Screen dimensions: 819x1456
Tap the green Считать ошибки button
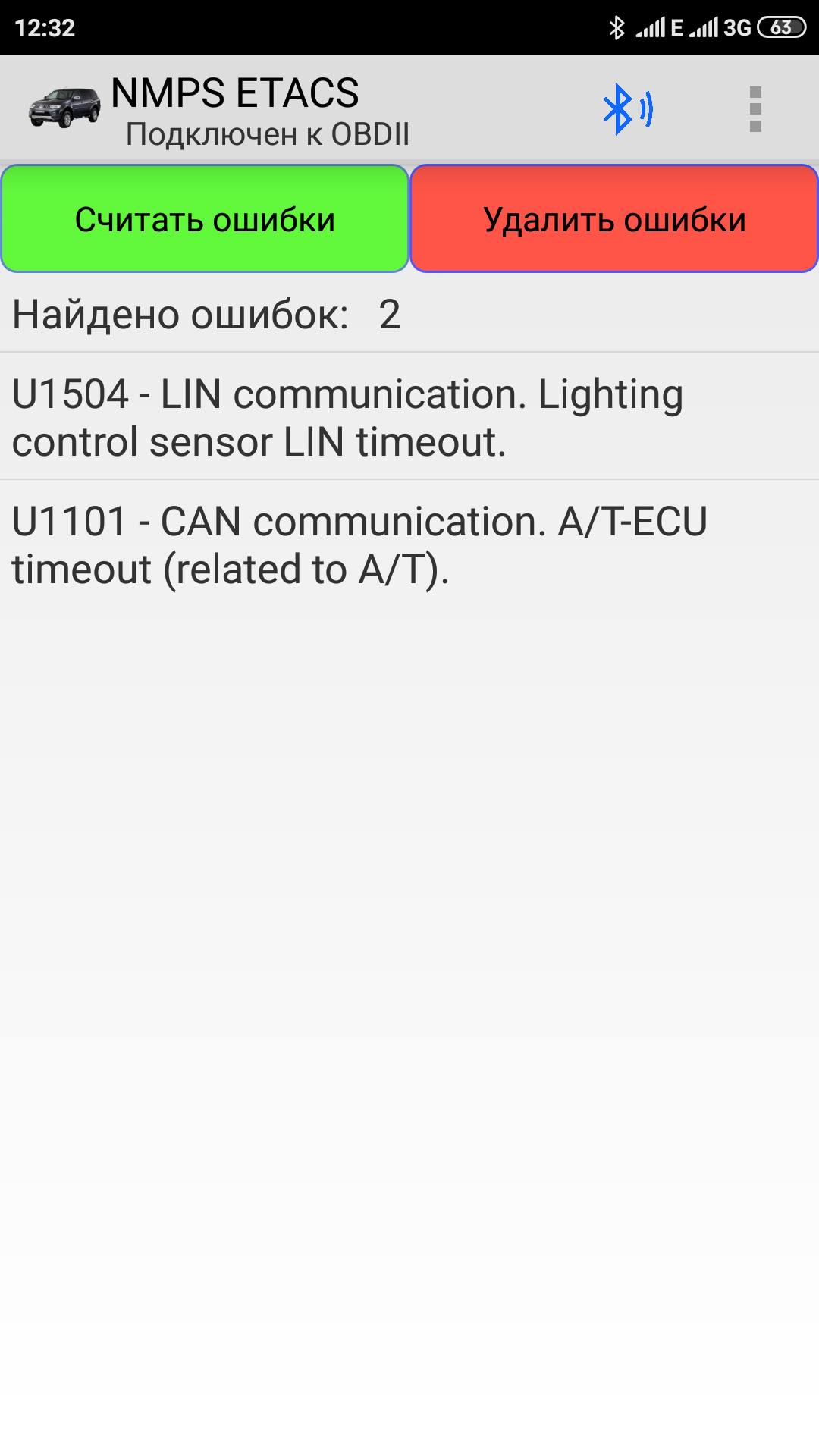pyautogui.click(x=205, y=219)
